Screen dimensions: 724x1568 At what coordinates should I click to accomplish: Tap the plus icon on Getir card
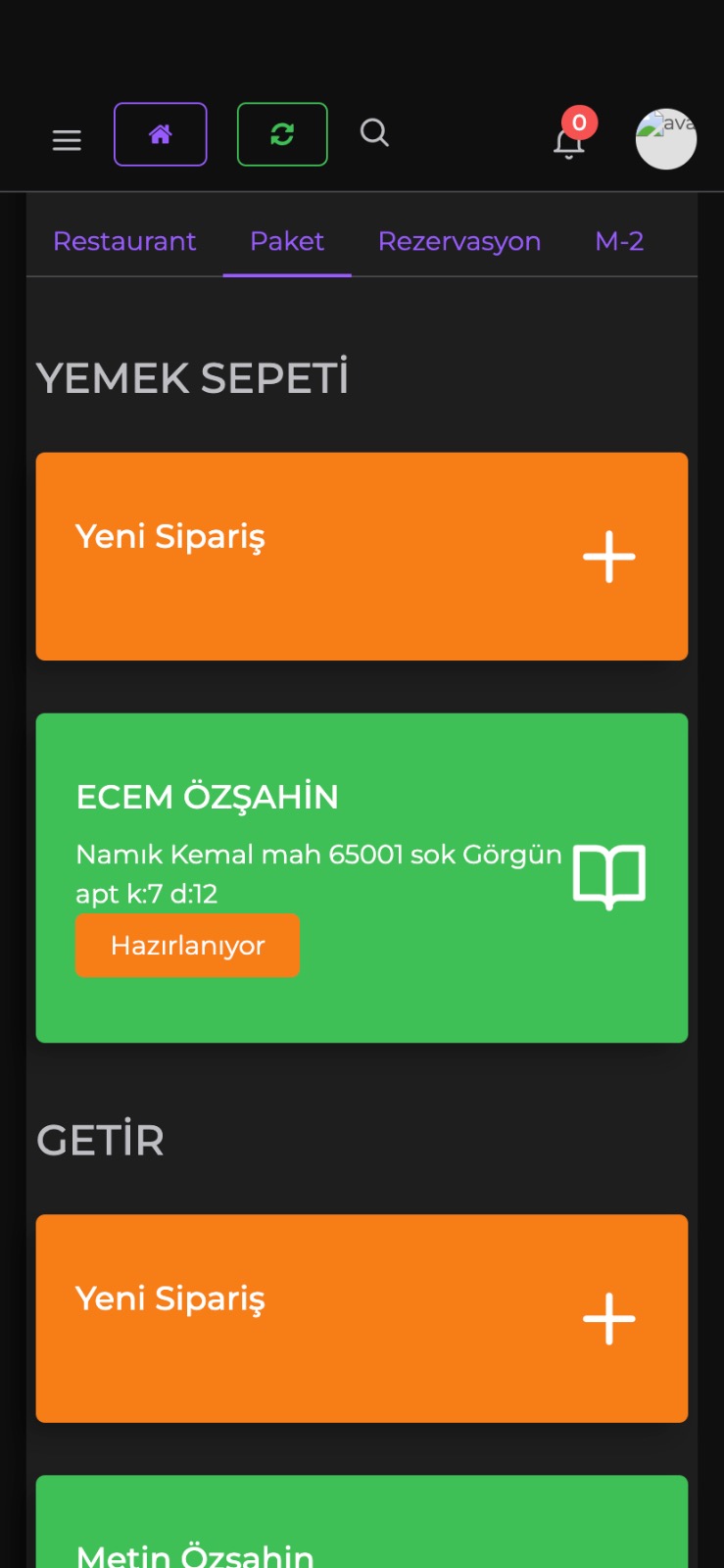click(608, 1319)
